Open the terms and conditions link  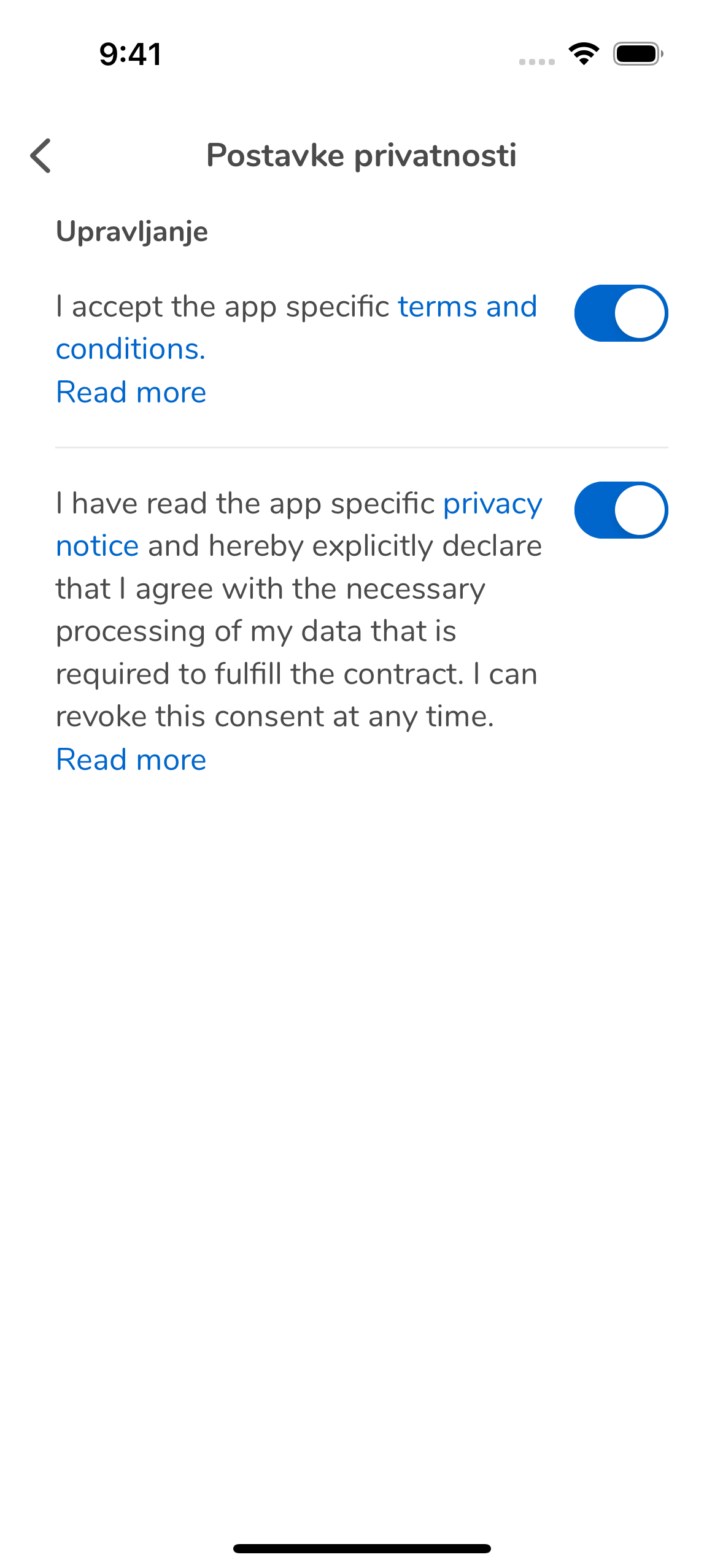click(x=466, y=307)
